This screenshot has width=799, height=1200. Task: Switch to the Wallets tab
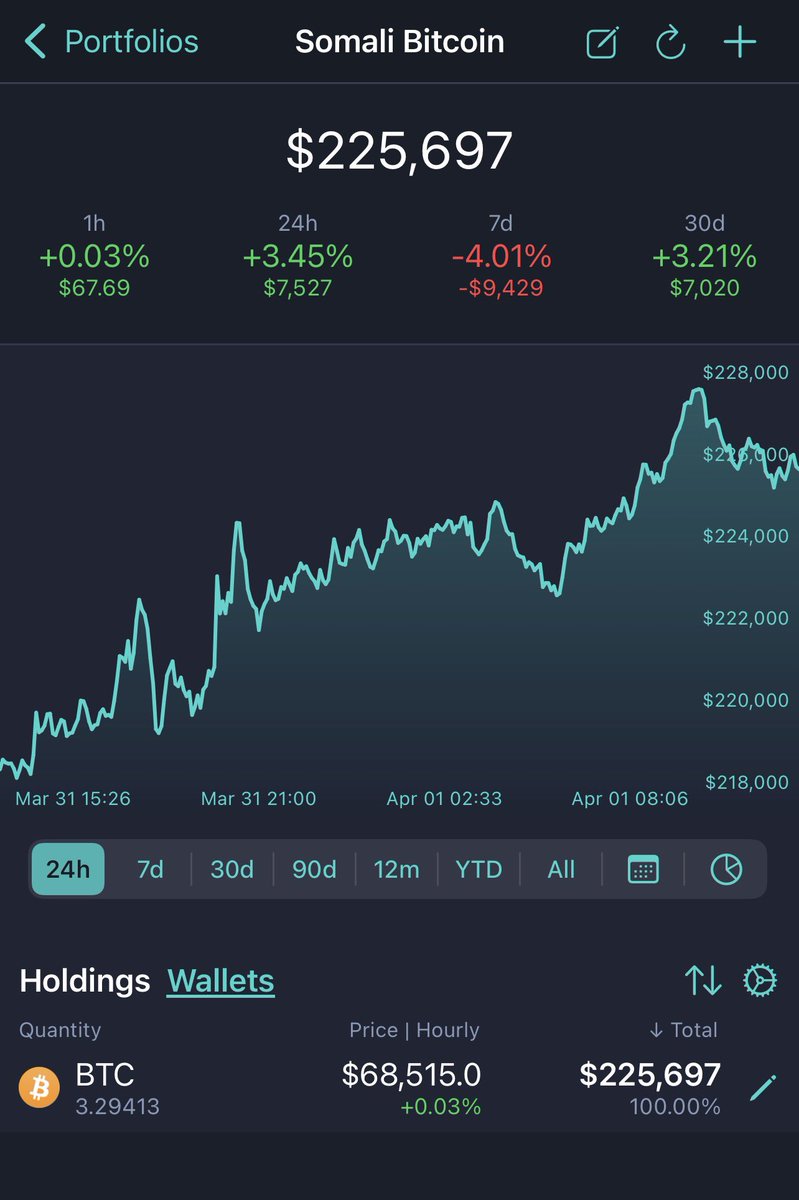click(221, 981)
